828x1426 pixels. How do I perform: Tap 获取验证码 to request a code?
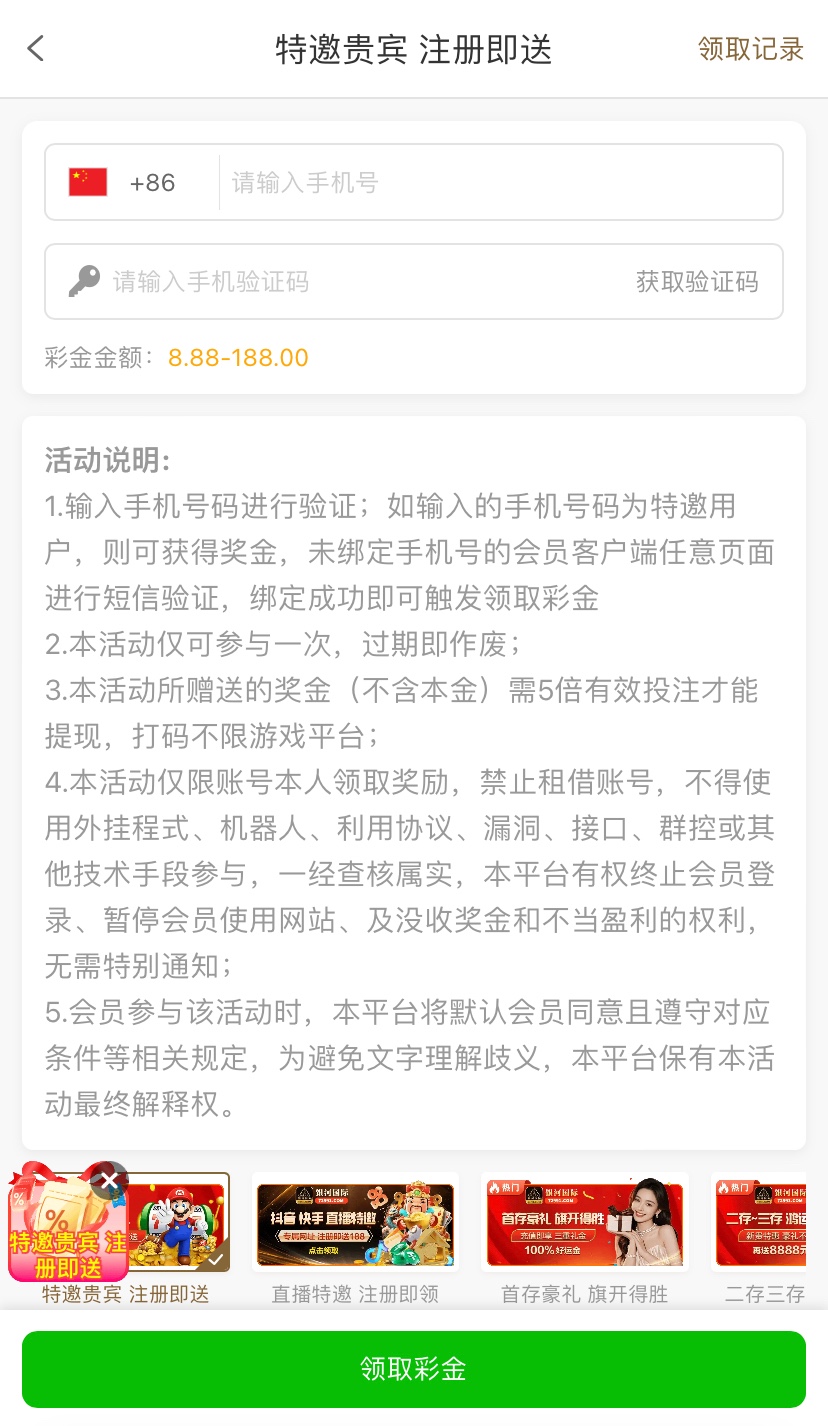697,282
